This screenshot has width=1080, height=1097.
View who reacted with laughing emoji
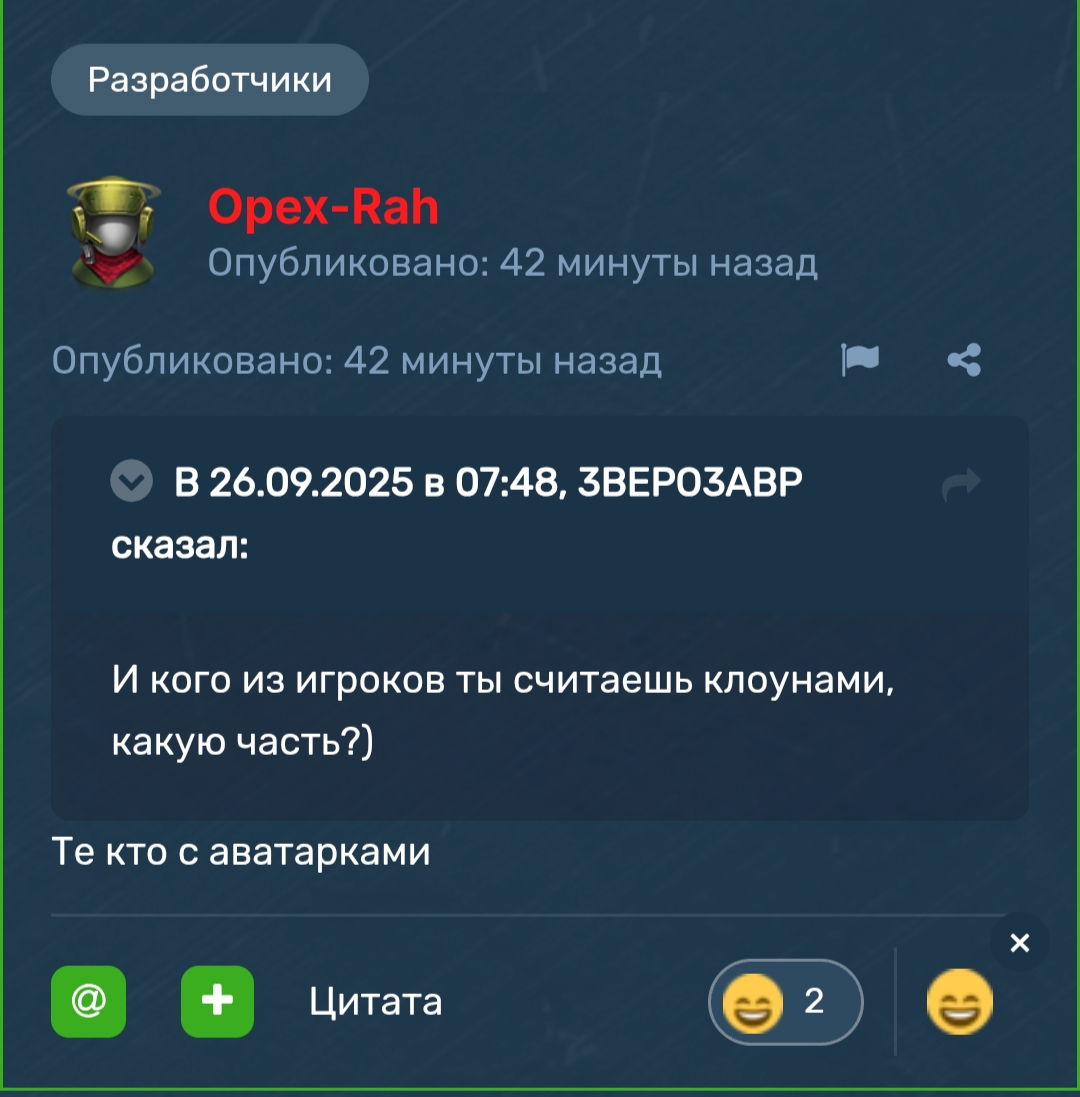pos(785,1002)
